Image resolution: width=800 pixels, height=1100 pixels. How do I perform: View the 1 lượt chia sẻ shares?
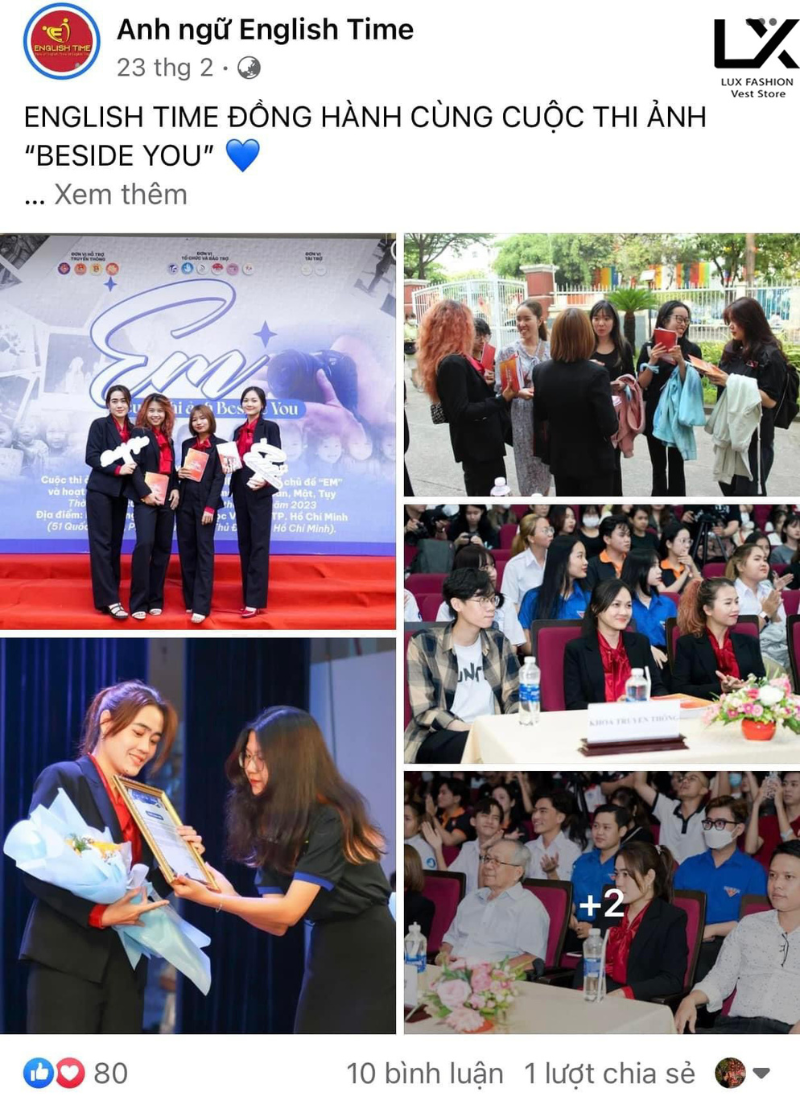(x=609, y=1073)
